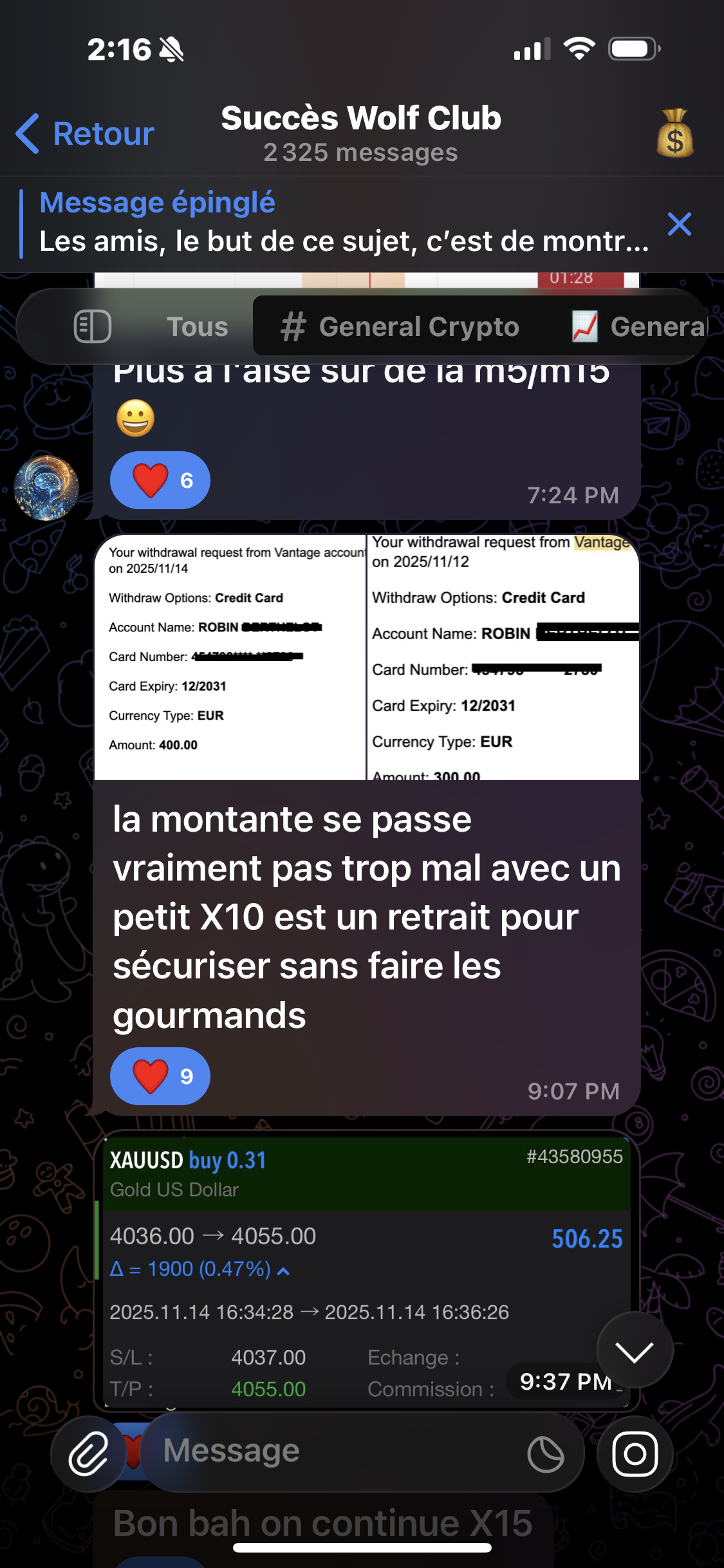This screenshot has width=724, height=1568.
Task: Switch to the Tous tab
Action: [x=198, y=326]
